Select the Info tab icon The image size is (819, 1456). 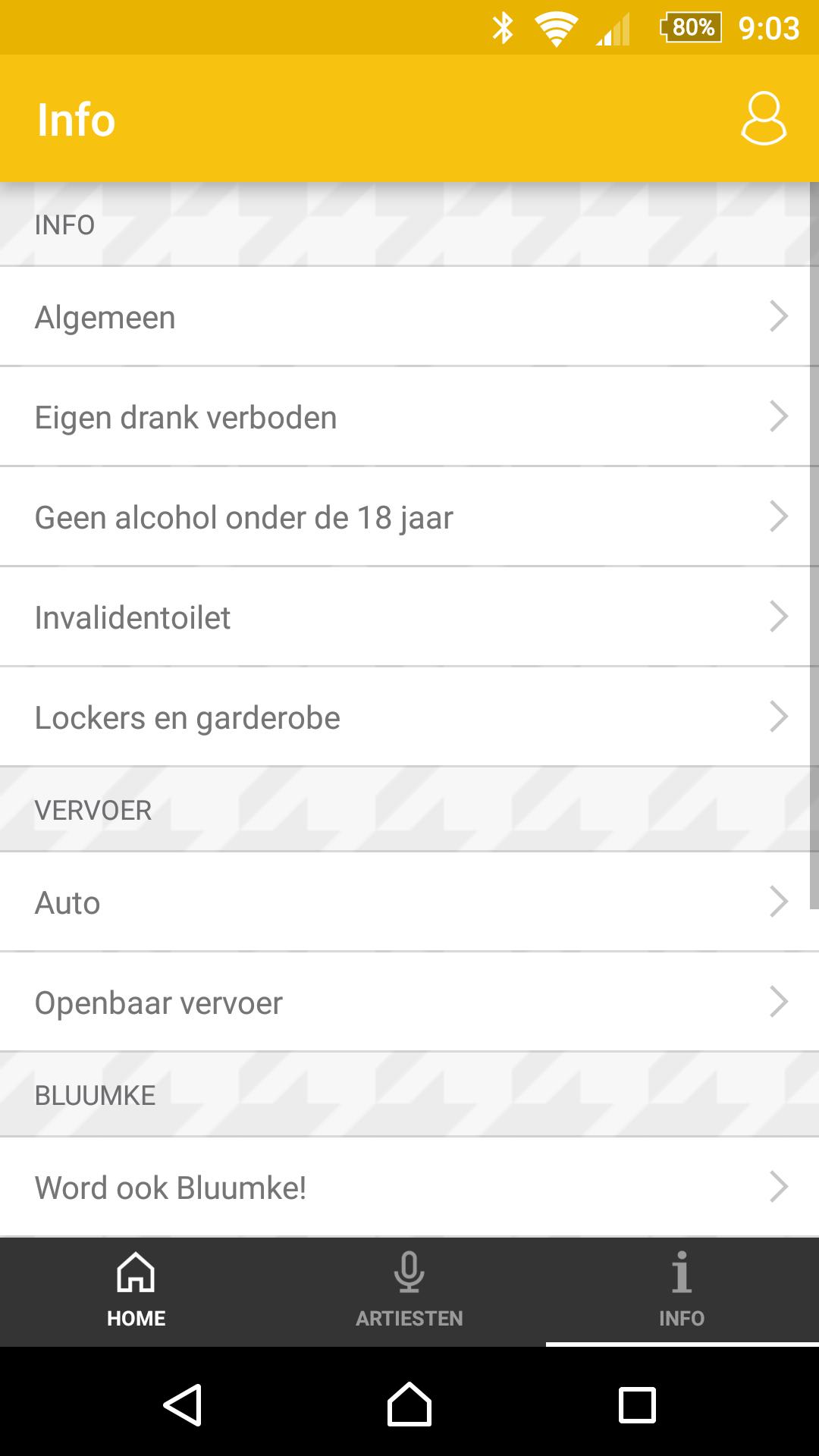(x=681, y=1272)
